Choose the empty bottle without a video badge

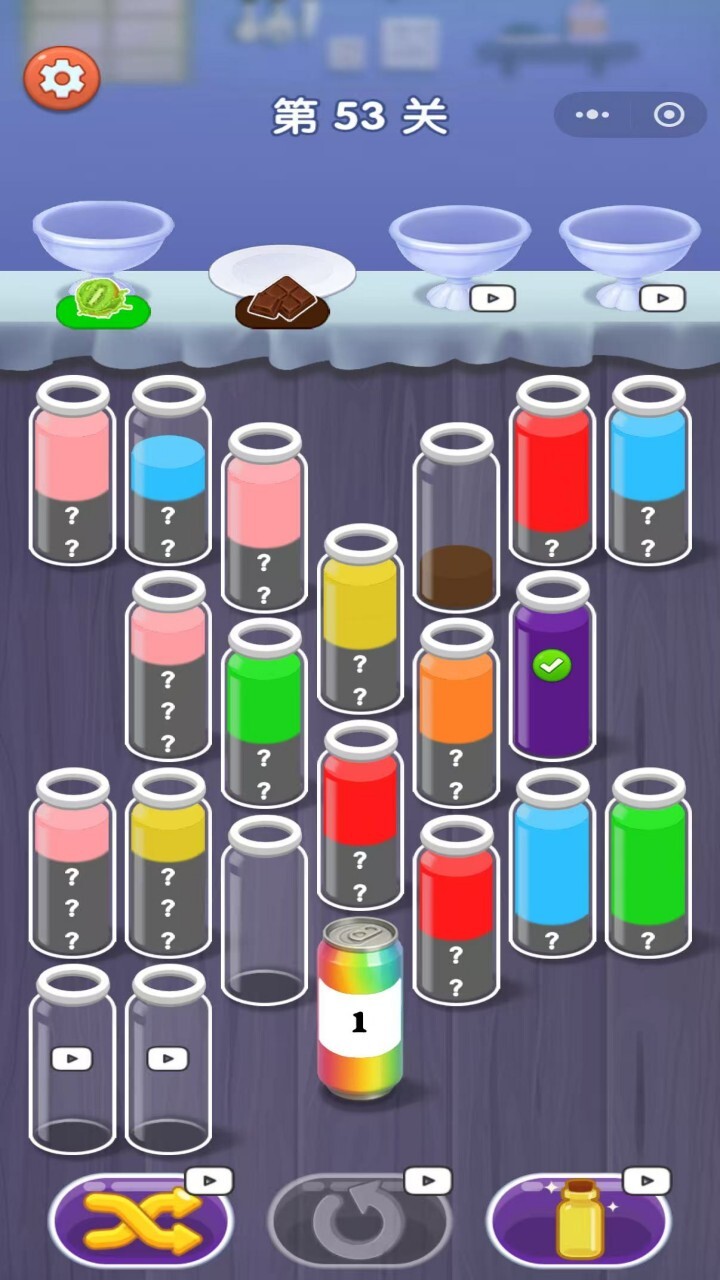point(264,910)
